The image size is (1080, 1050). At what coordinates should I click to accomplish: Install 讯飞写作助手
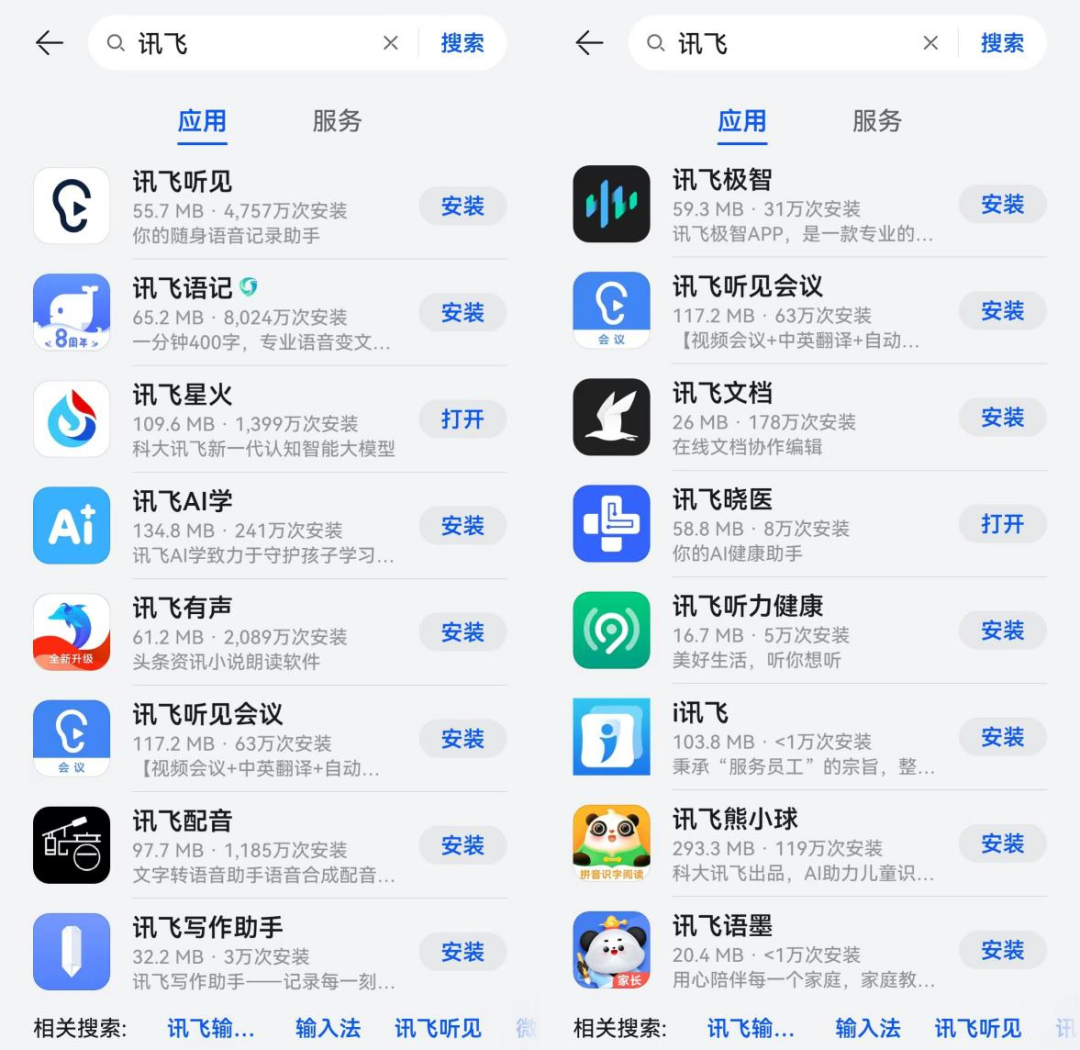click(x=462, y=952)
